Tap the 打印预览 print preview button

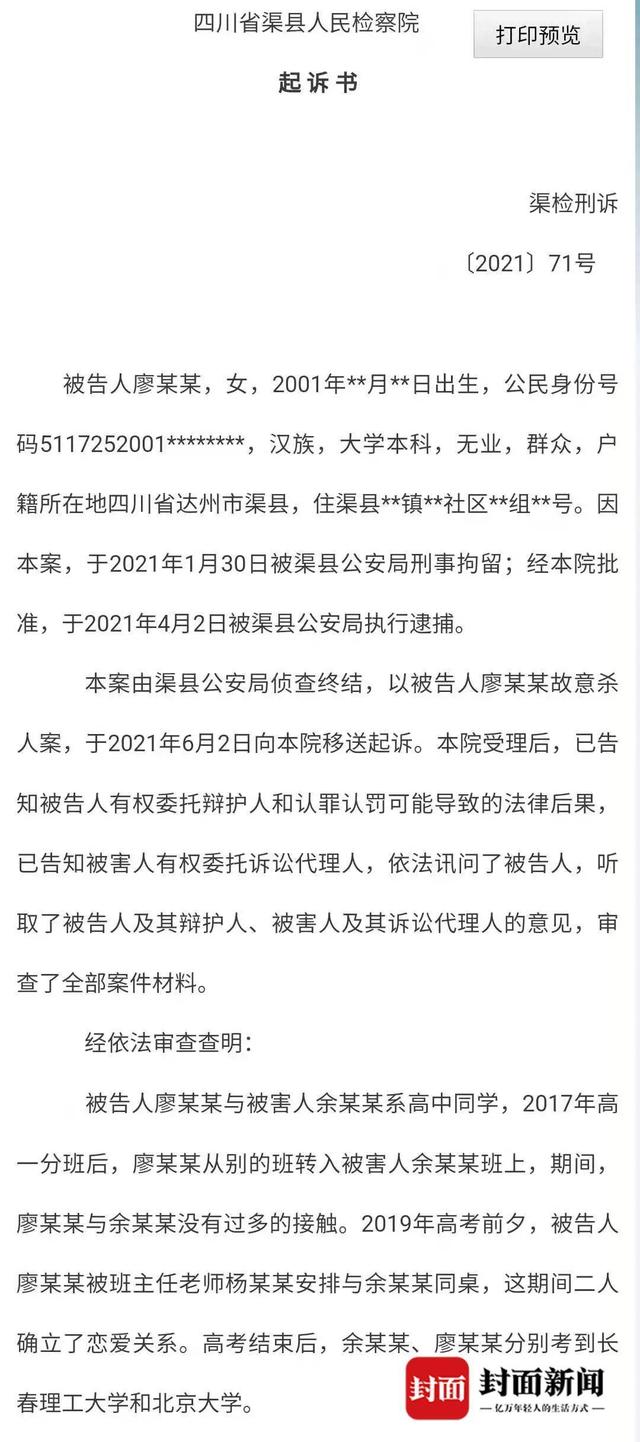click(x=538, y=35)
